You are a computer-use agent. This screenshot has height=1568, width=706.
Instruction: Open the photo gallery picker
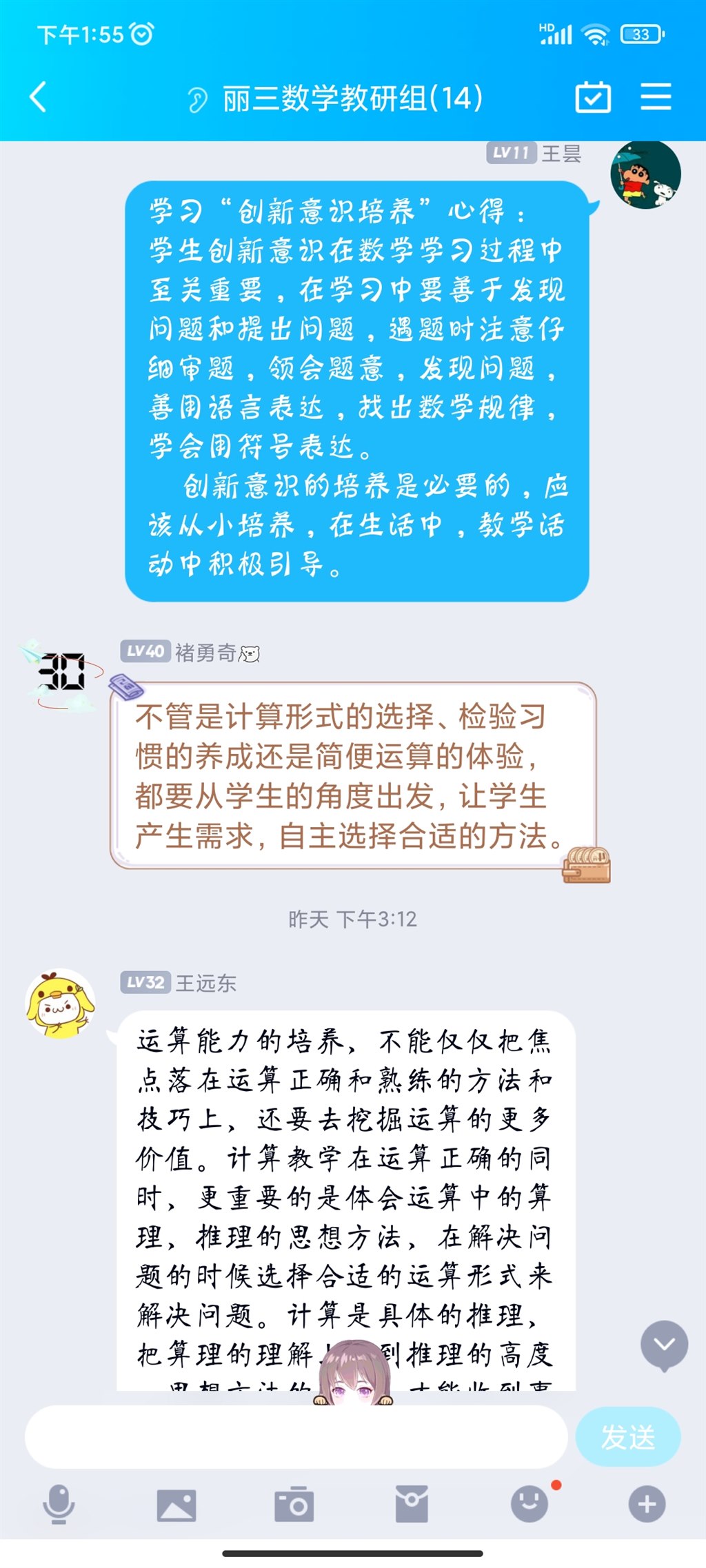[x=176, y=1504]
